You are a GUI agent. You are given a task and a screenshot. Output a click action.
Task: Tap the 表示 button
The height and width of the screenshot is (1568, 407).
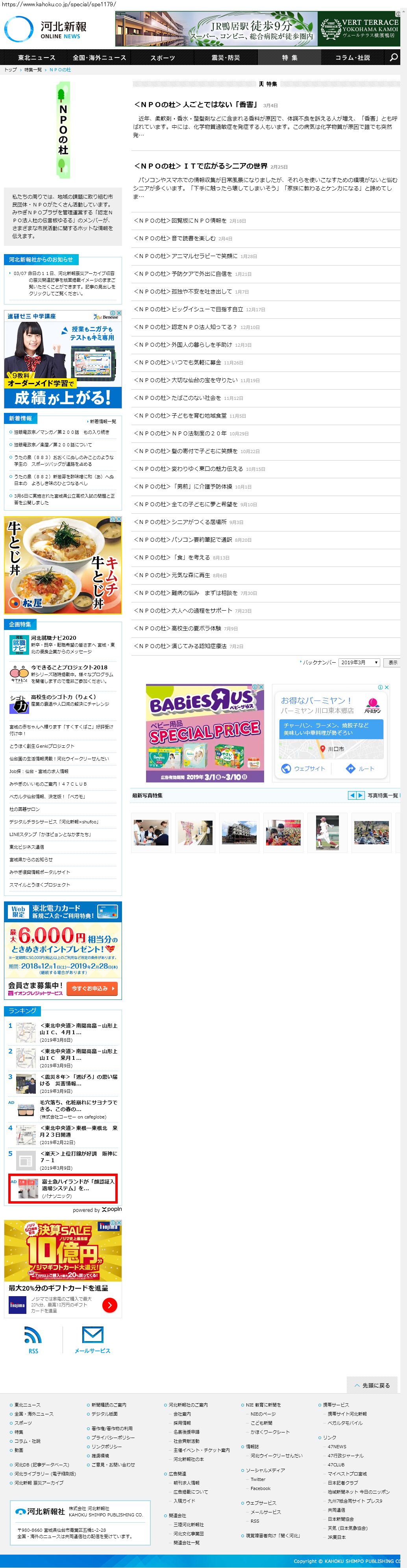coord(392,662)
